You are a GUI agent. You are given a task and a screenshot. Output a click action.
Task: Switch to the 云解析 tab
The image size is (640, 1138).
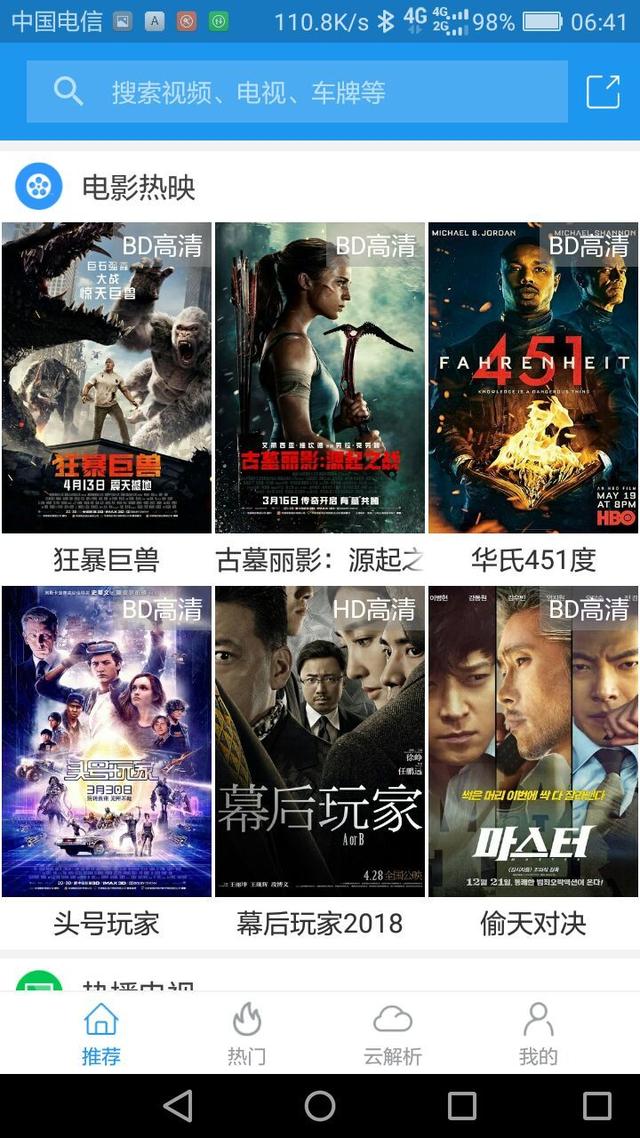point(393,1033)
